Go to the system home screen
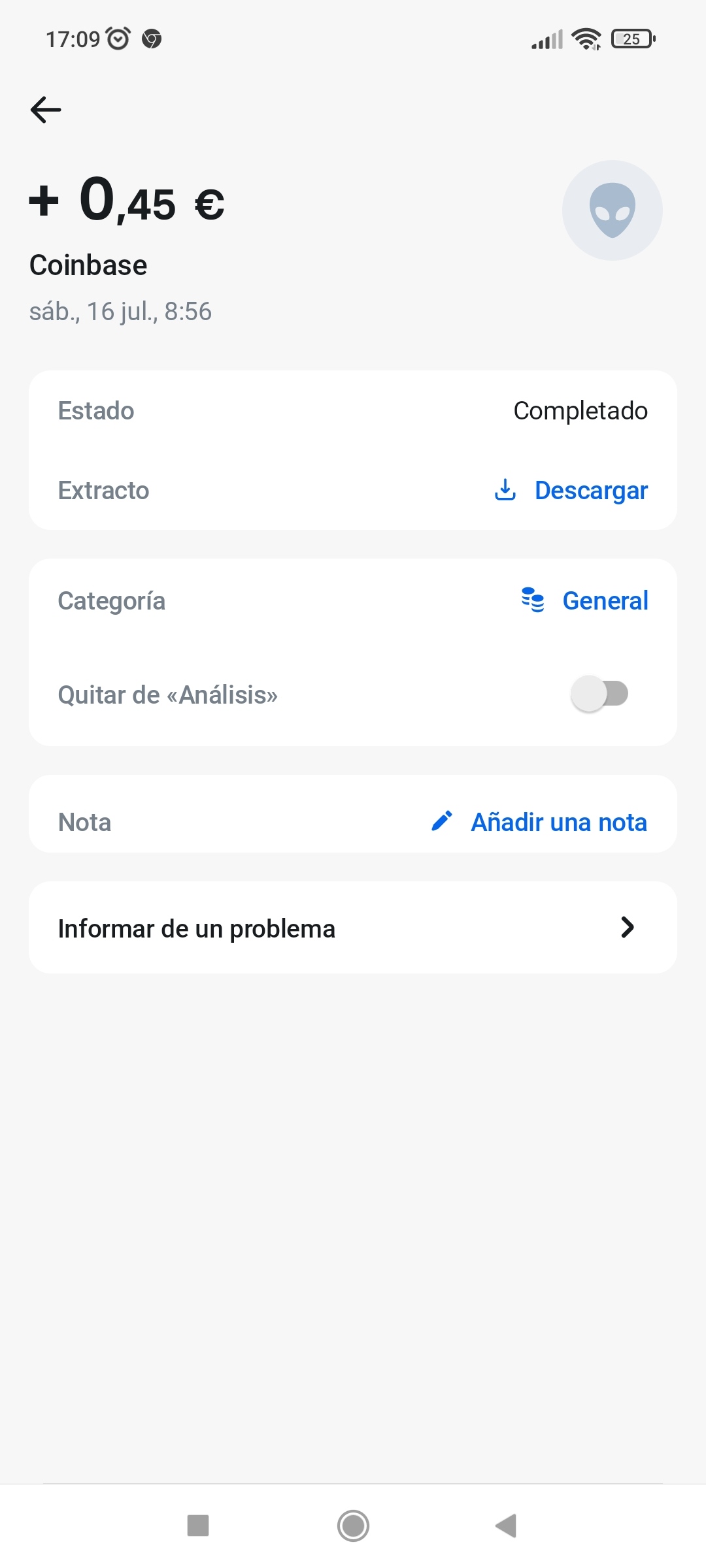Image resolution: width=706 pixels, height=1568 pixels. (x=353, y=1526)
